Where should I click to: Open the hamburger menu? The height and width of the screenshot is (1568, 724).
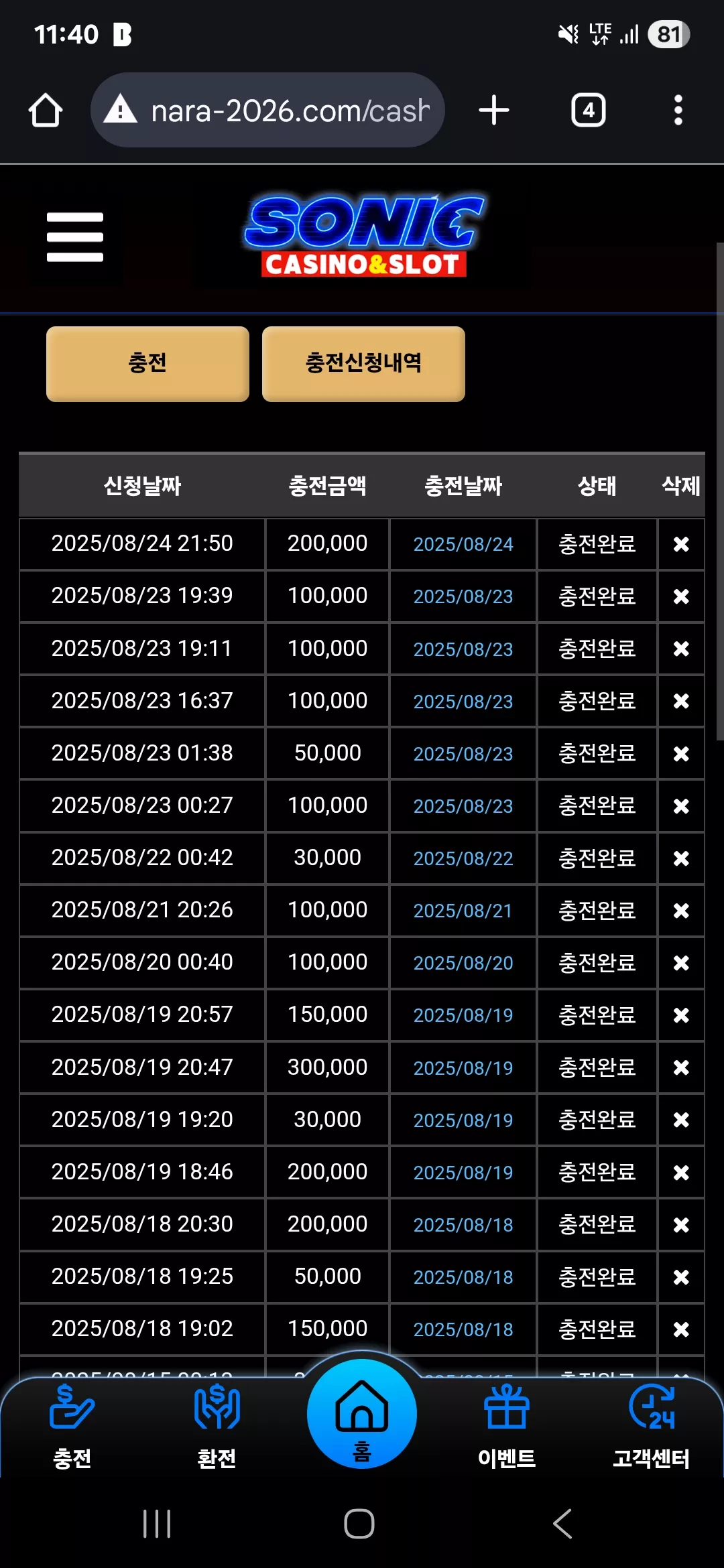pyautogui.click(x=75, y=237)
